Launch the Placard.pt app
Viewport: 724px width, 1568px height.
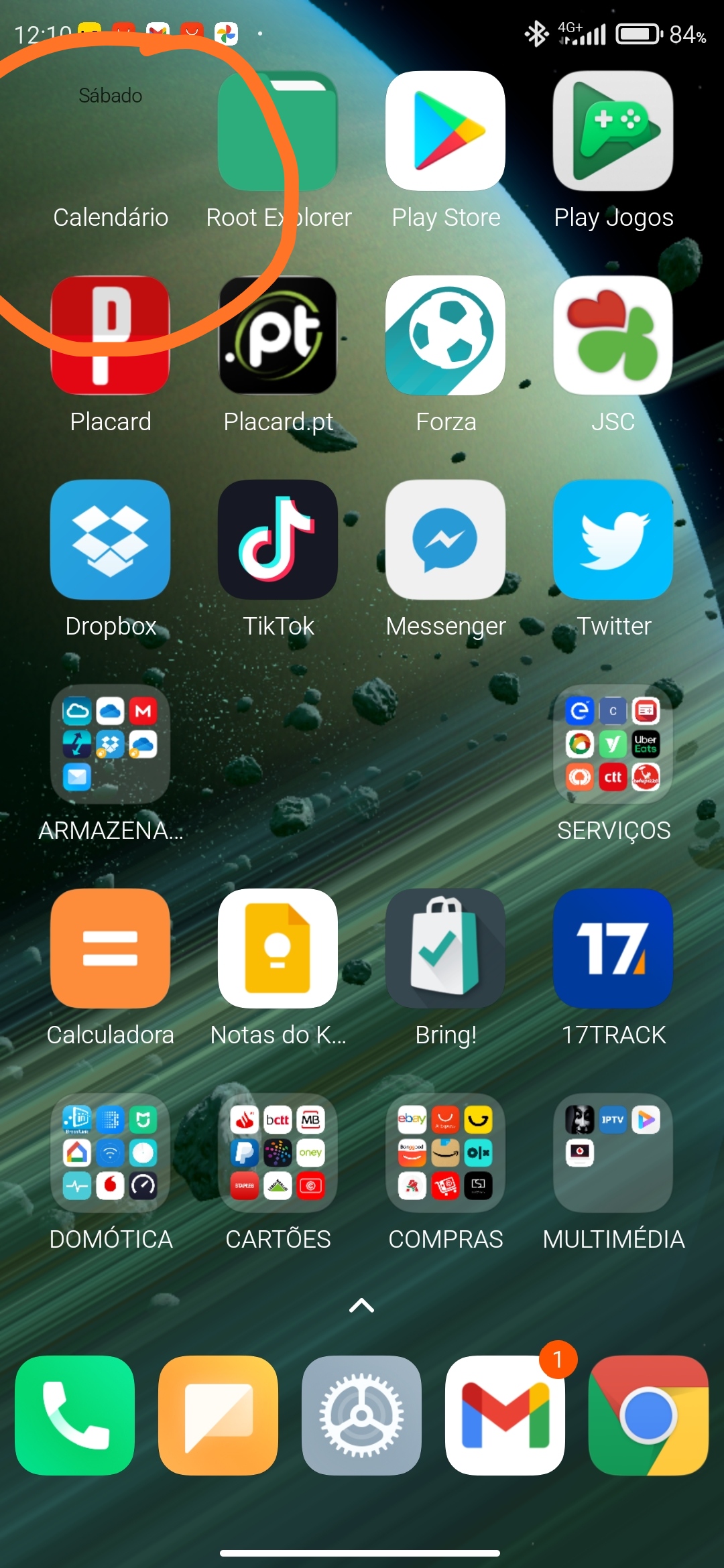278,335
